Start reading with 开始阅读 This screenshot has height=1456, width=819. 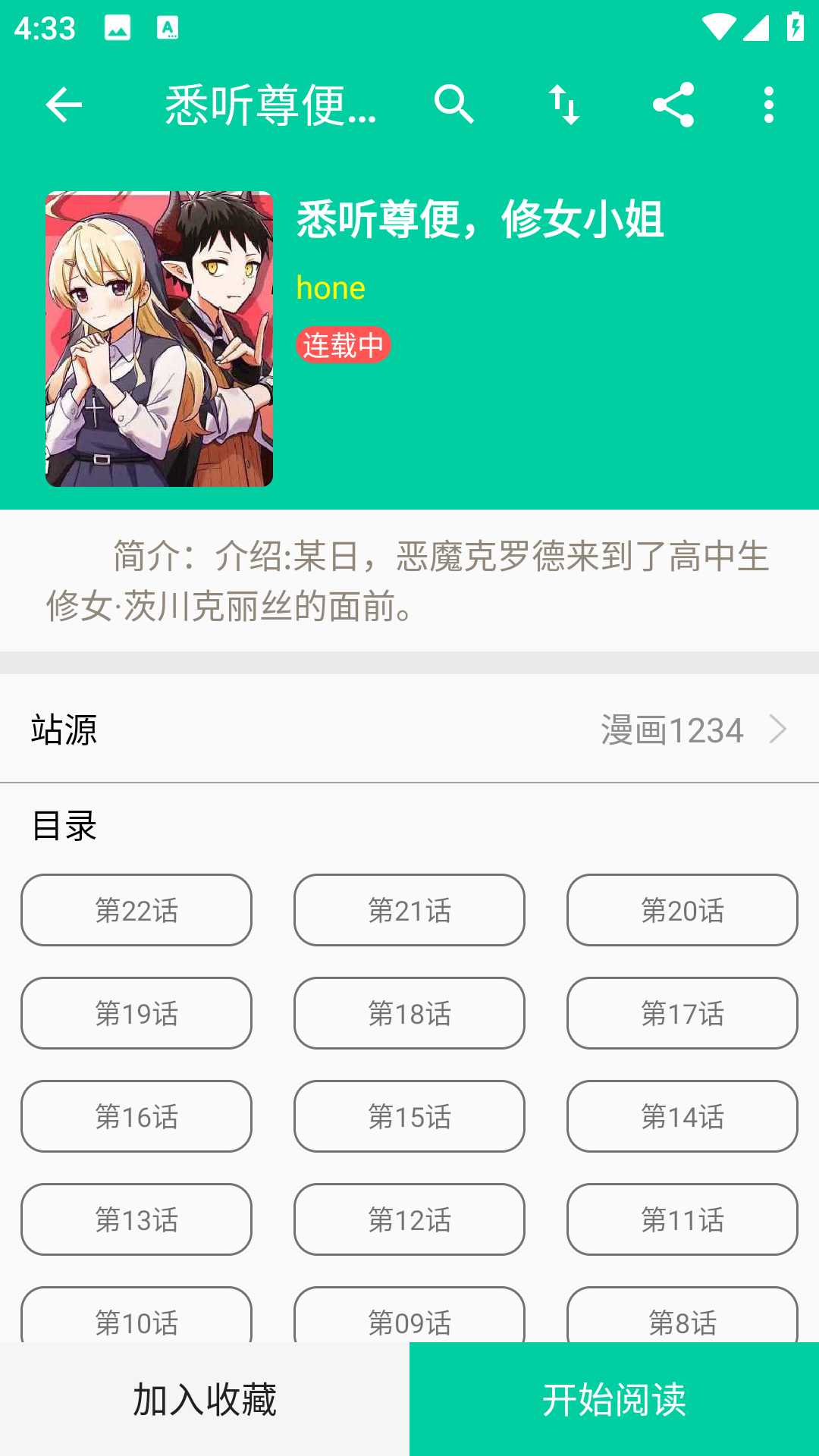614,1399
